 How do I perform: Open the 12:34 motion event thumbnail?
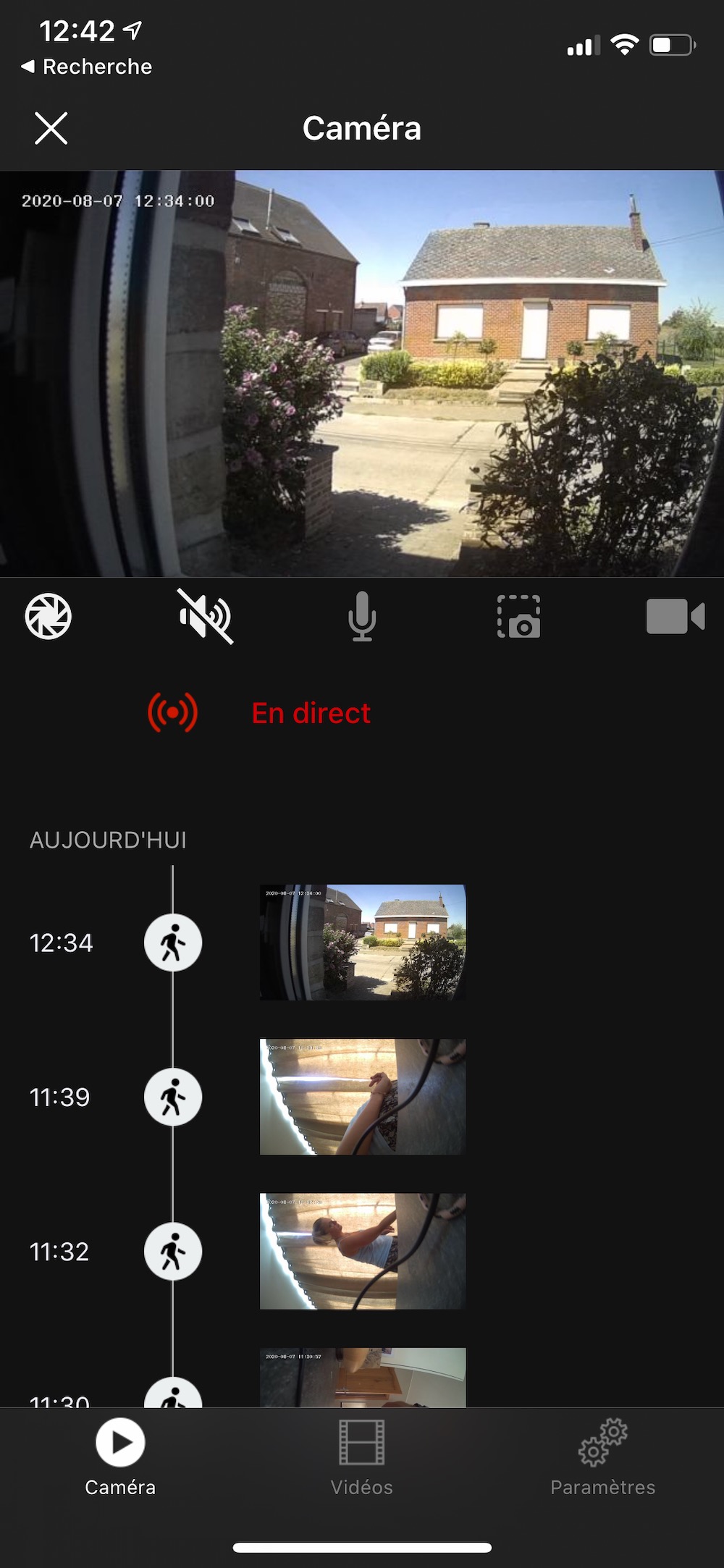pos(363,942)
